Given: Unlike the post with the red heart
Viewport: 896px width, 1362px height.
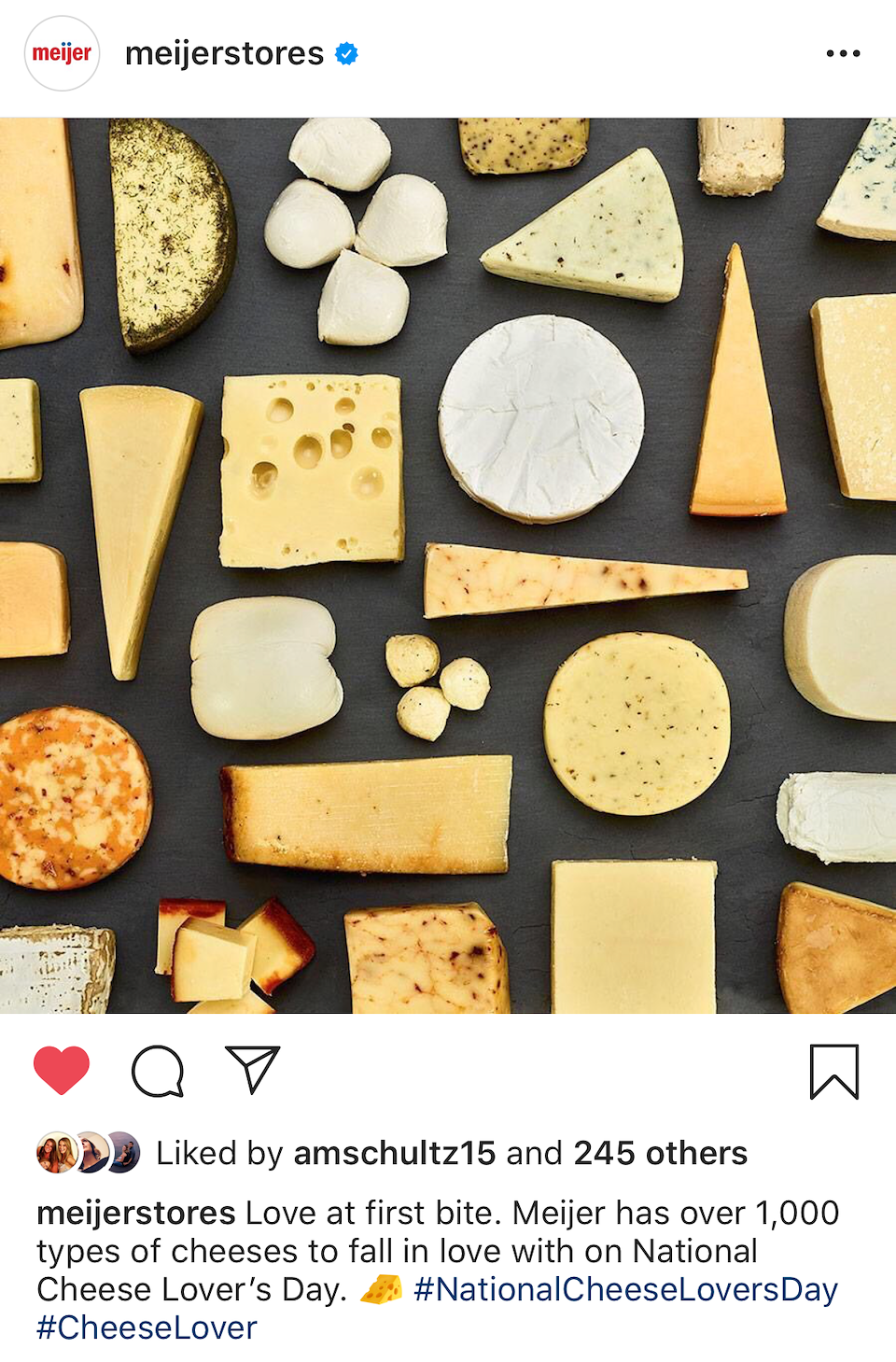Looking at the screenshot, I should pos(62,1070).
